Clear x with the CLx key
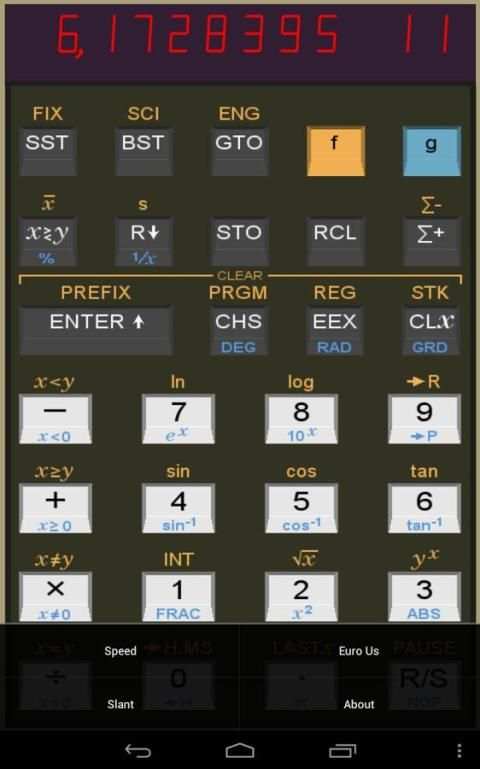 pyautogui.click(x=431, y=331)
